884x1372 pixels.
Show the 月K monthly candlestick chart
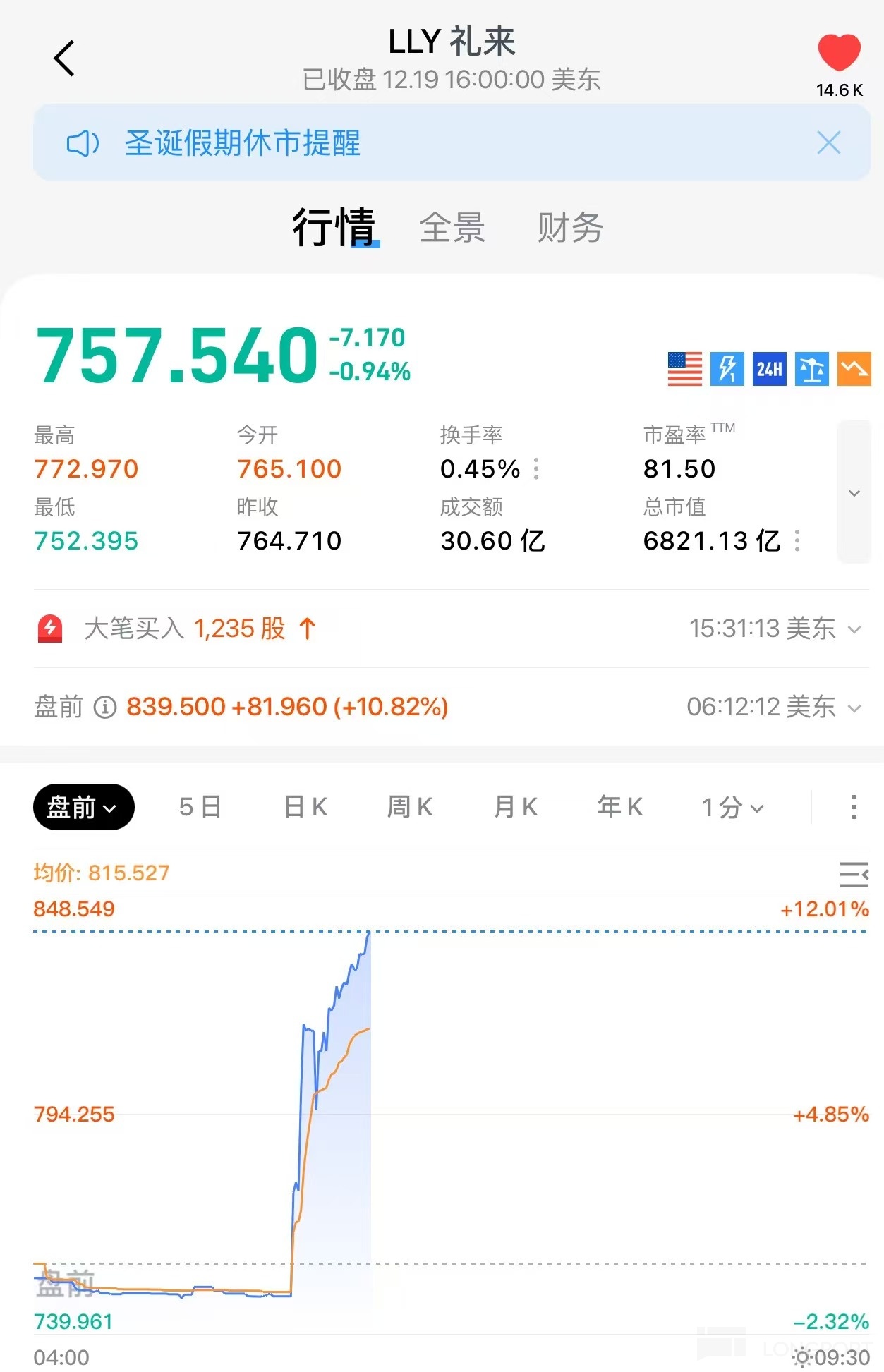click(516, 807)
